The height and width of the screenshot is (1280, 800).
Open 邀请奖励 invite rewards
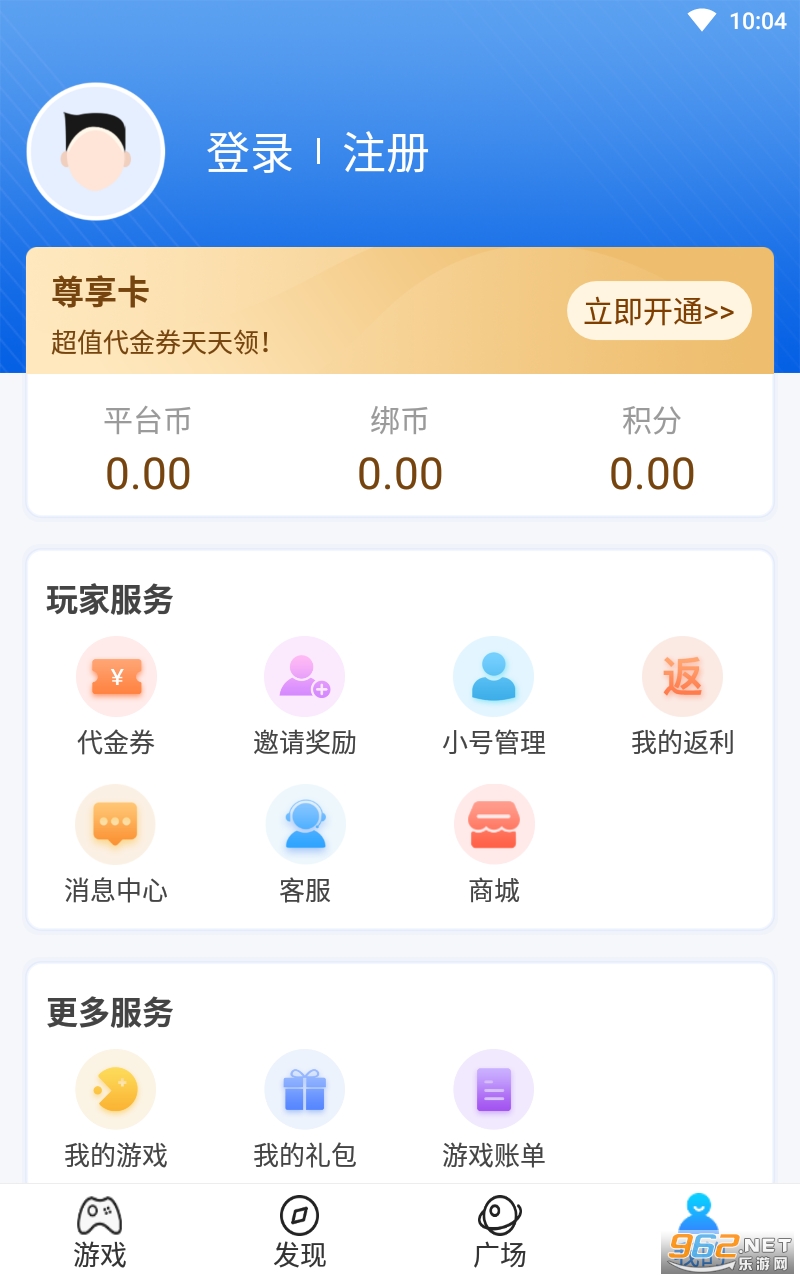coord(305,696)
